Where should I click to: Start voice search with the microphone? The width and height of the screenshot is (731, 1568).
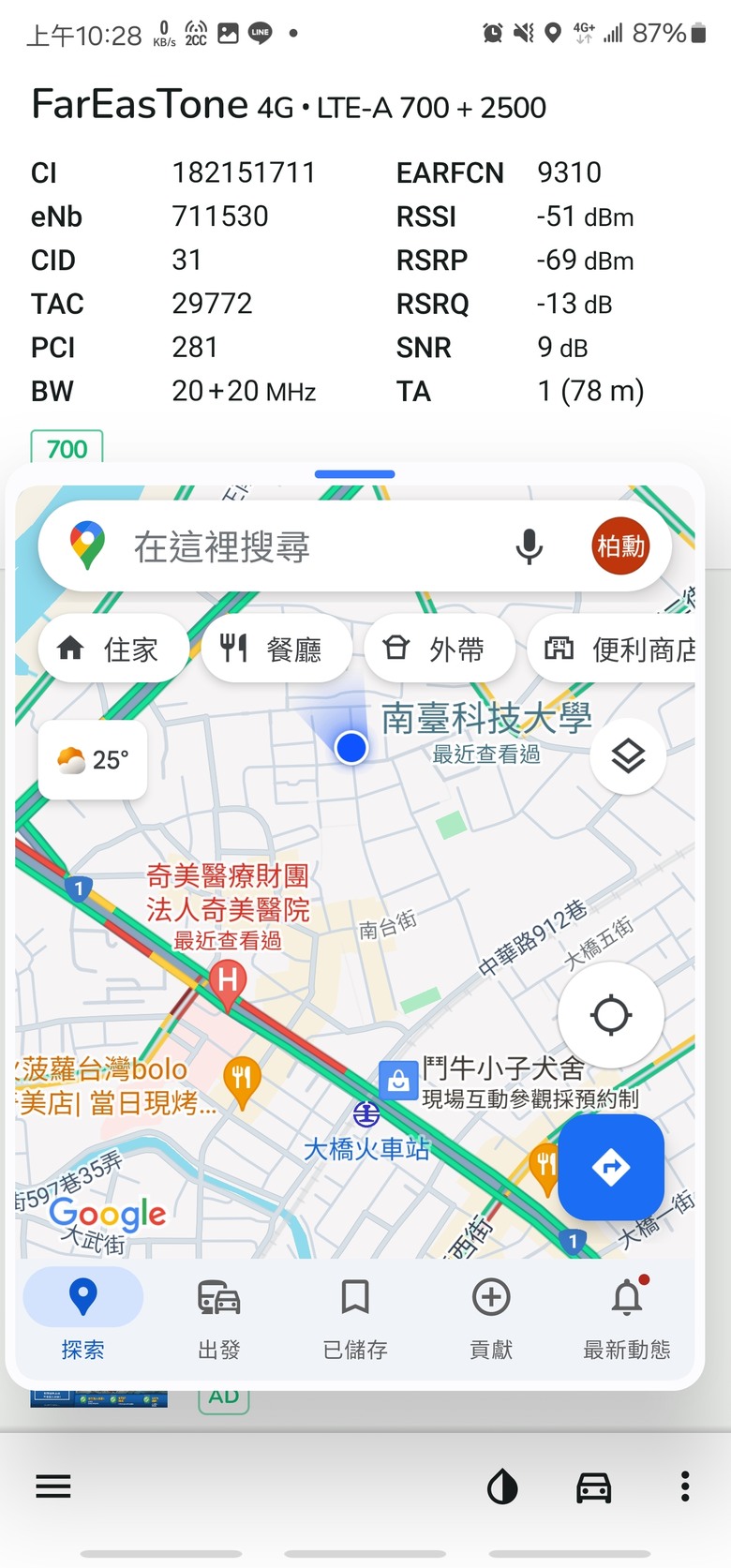pos(530,546)
